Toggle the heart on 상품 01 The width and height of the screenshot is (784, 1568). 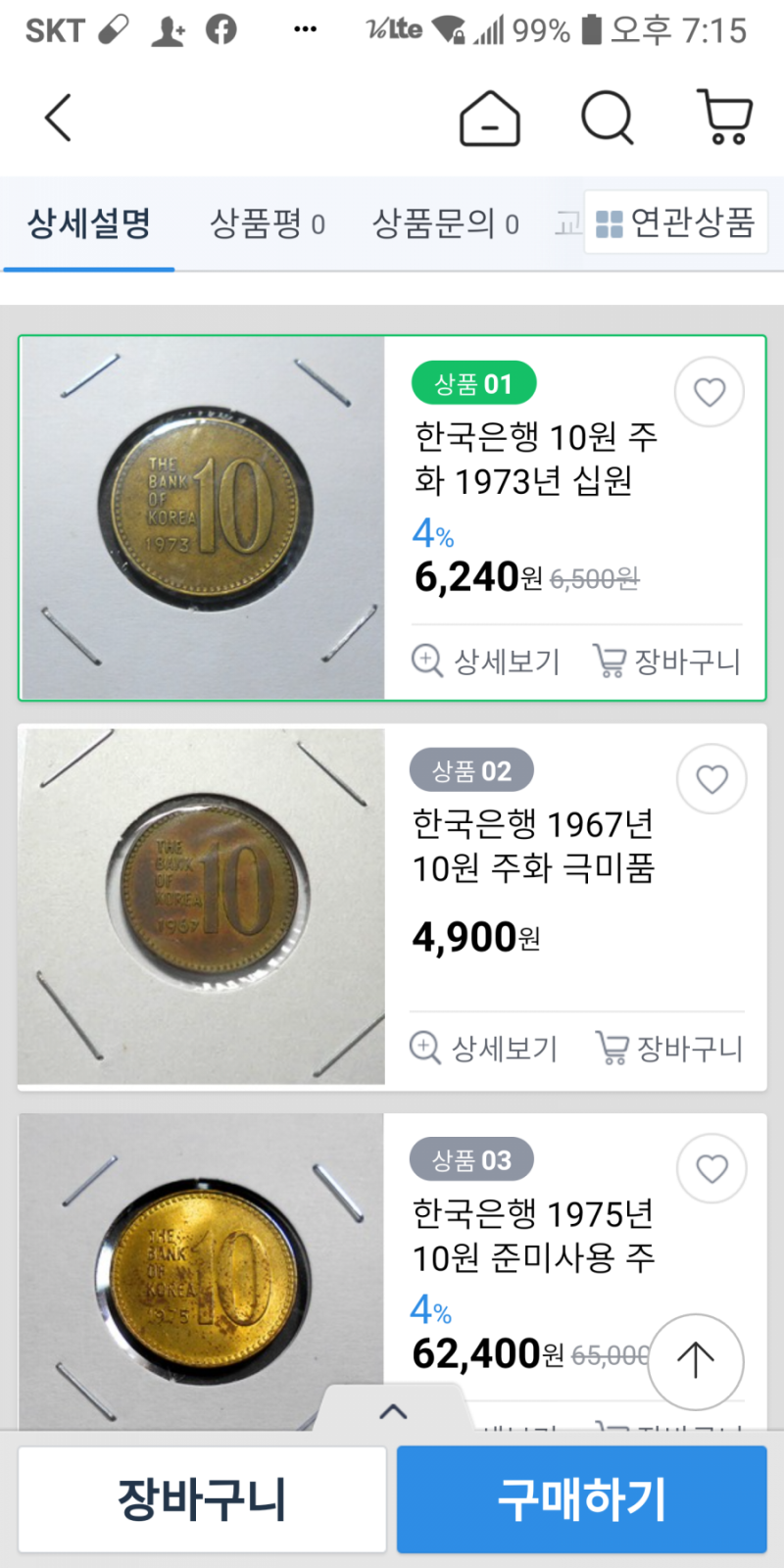click(710, 390)
